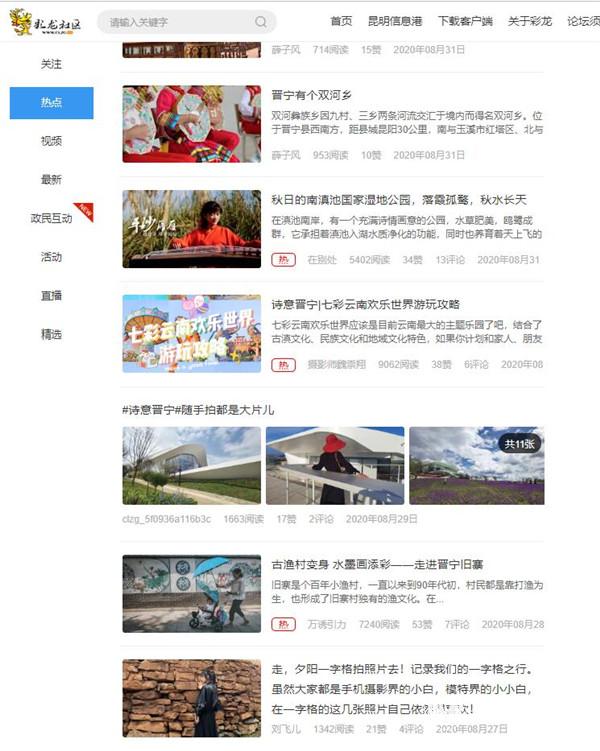The height and width of the screenshot is (751, 600).
Task: Open the 直播 section
Action: point(51,295)
